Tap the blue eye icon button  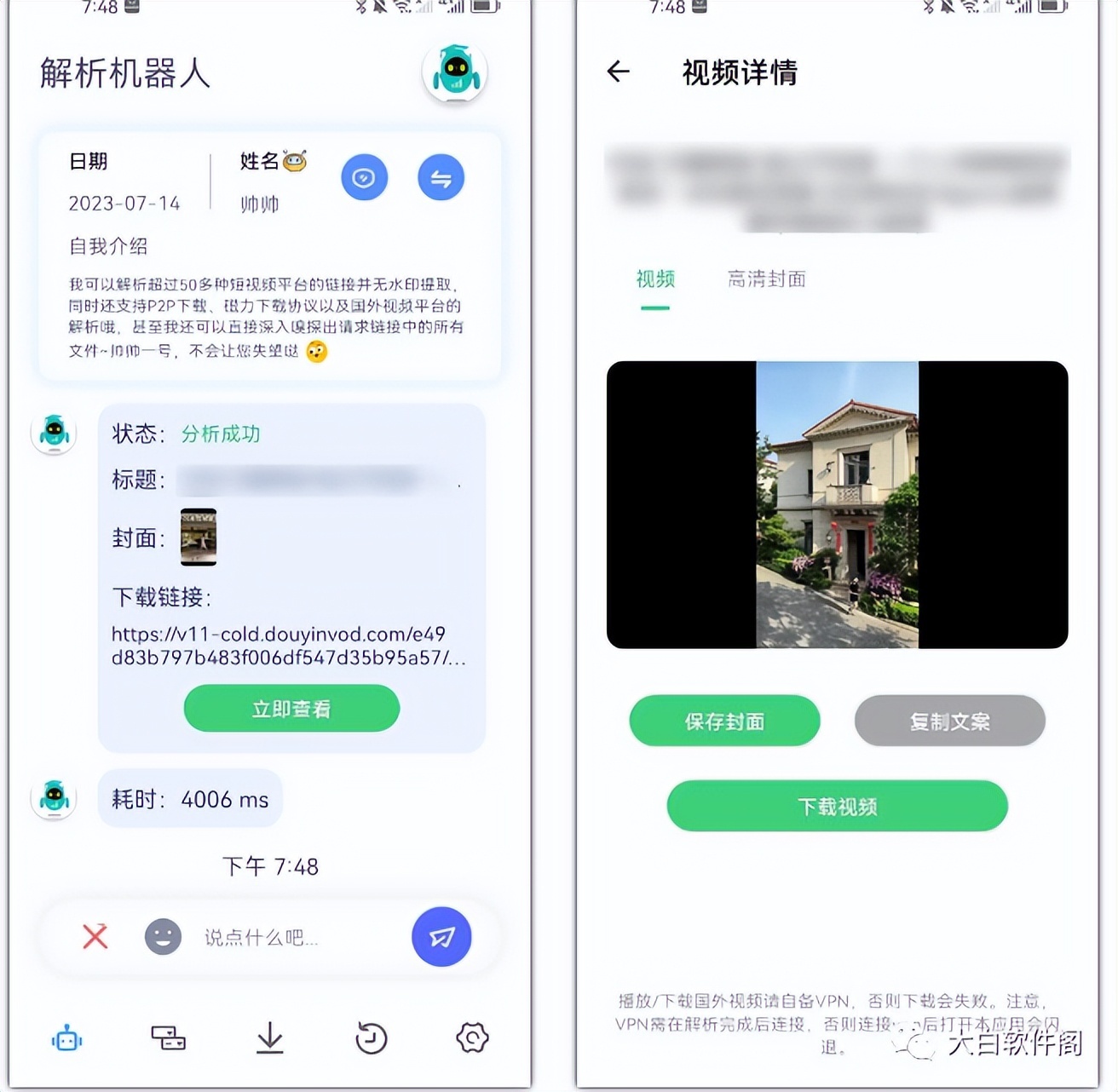[x=365, y=177]
